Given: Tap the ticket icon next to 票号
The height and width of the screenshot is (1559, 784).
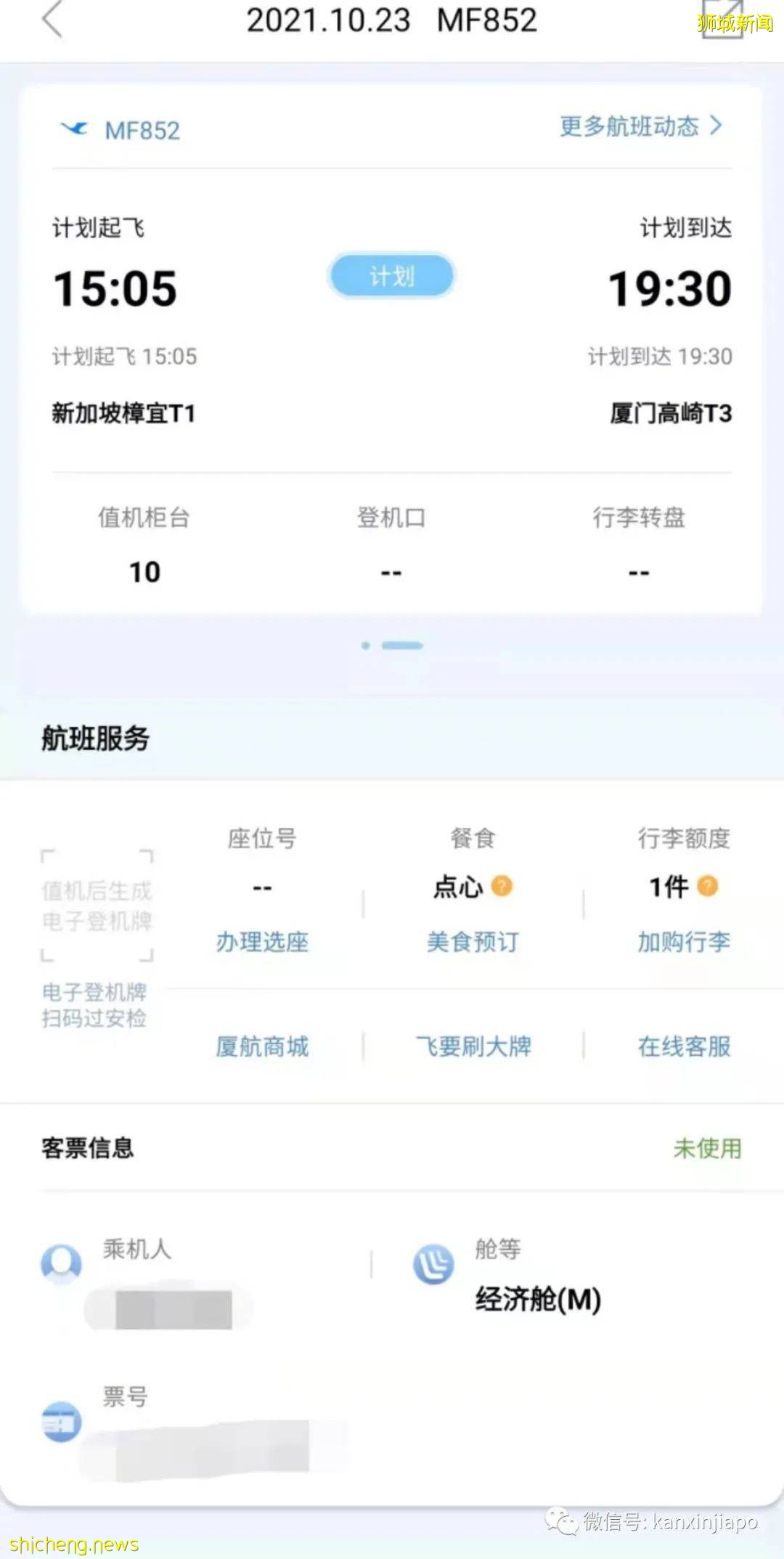Looking at the screenshot, I should tap(61, 1422).
